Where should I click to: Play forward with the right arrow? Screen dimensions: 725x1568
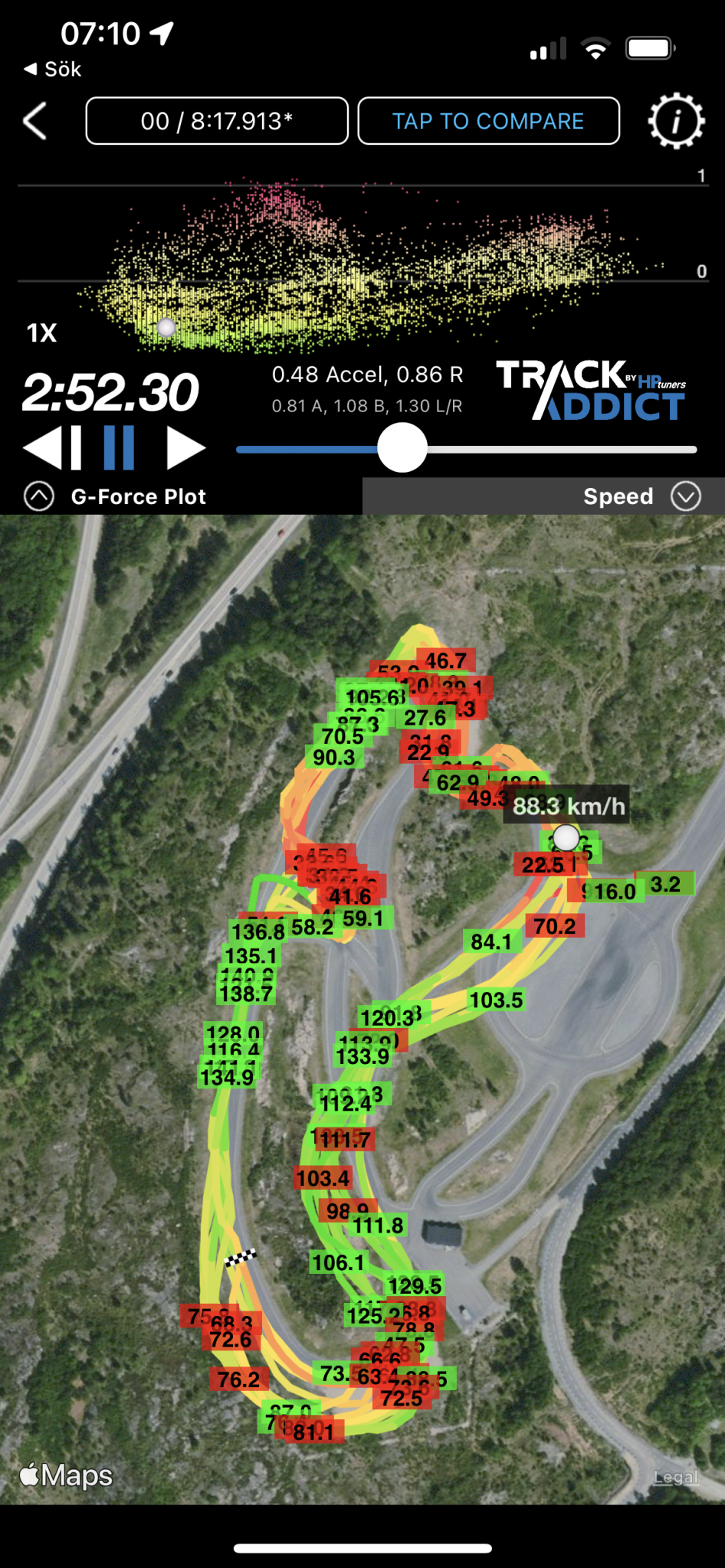186,448
